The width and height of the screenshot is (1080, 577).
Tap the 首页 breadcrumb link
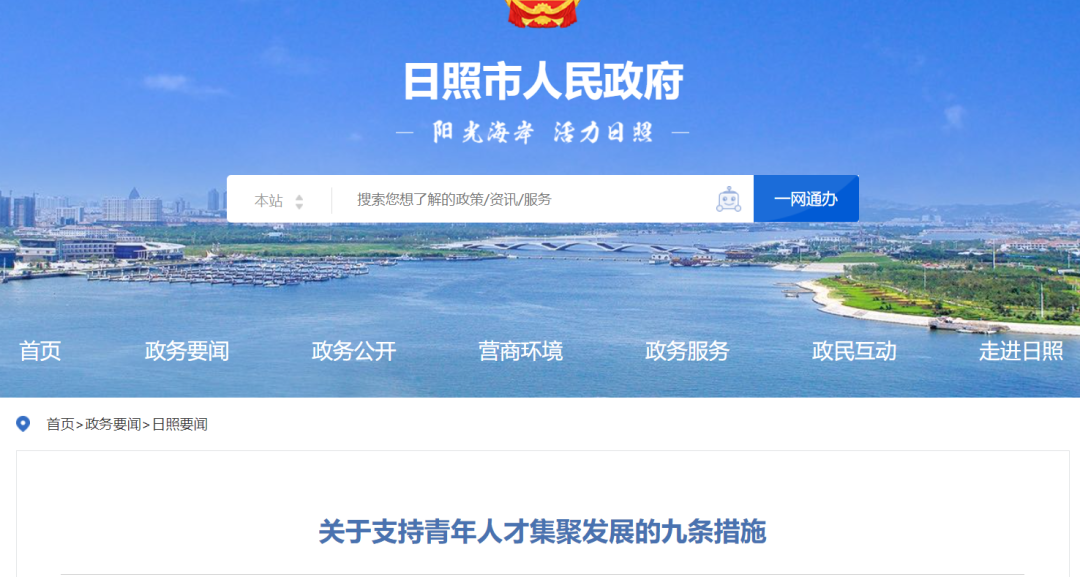click(60, 424)
